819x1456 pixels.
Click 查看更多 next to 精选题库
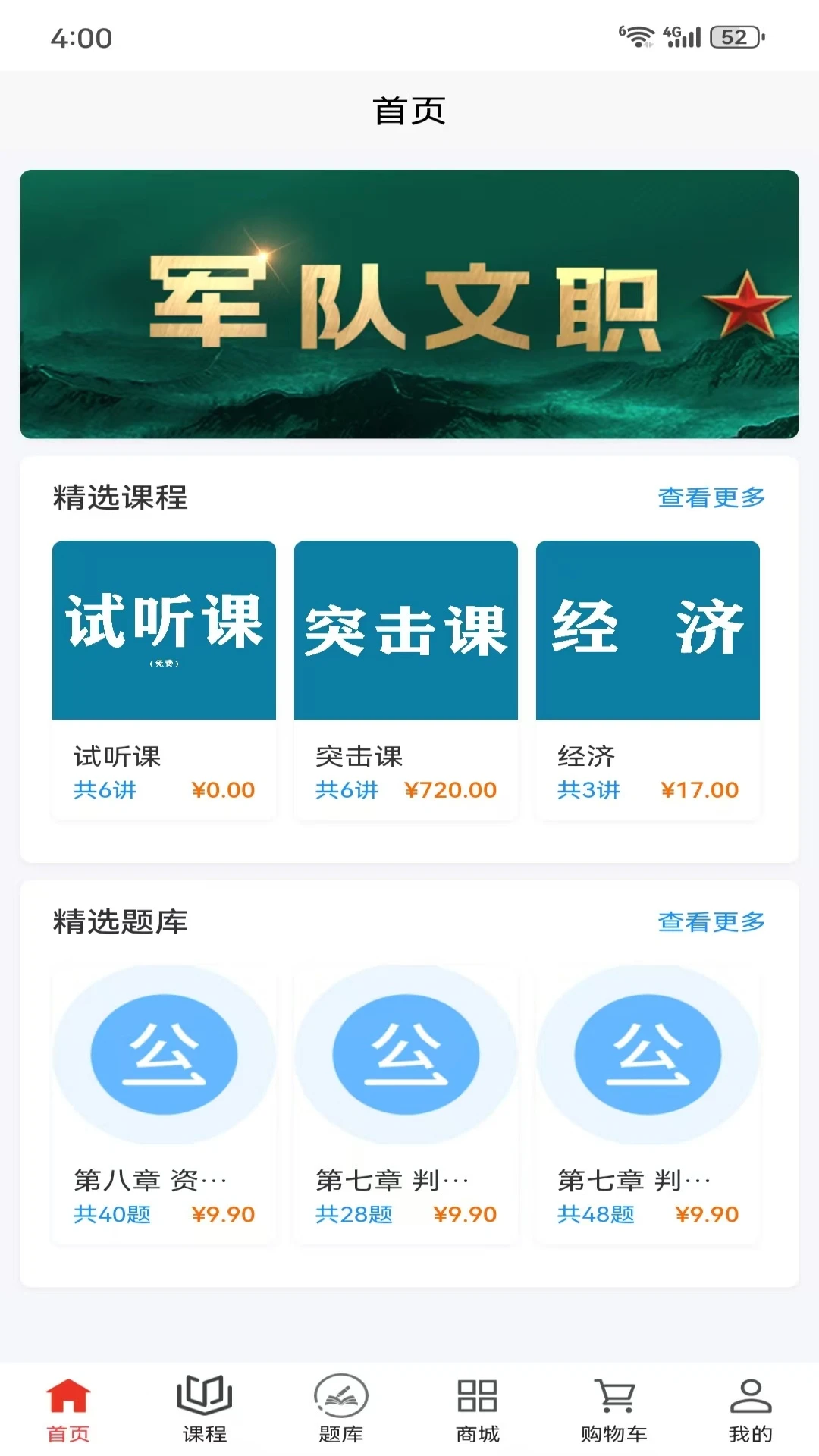click(711, 921)
